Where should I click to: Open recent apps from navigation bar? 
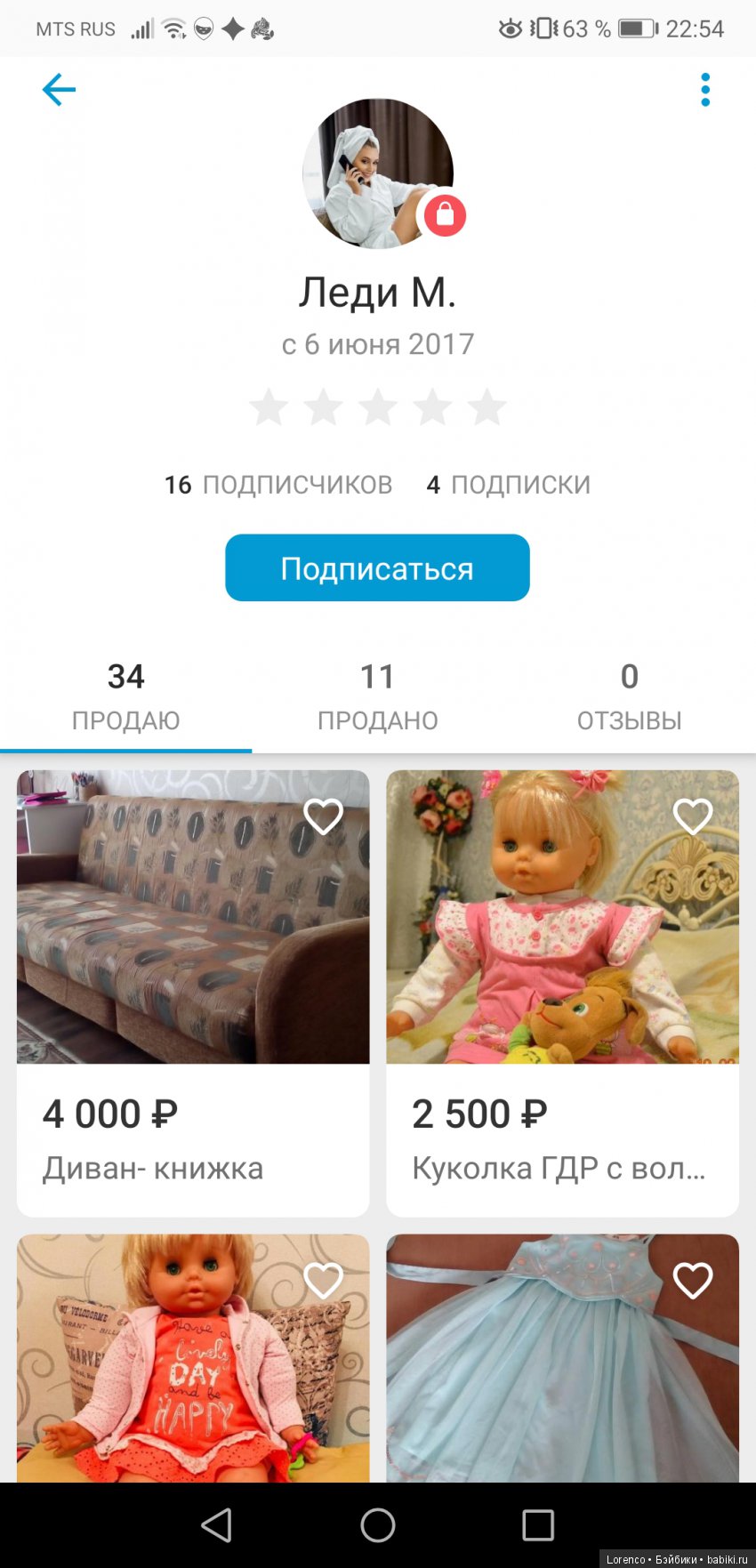tap(538, 1525)
